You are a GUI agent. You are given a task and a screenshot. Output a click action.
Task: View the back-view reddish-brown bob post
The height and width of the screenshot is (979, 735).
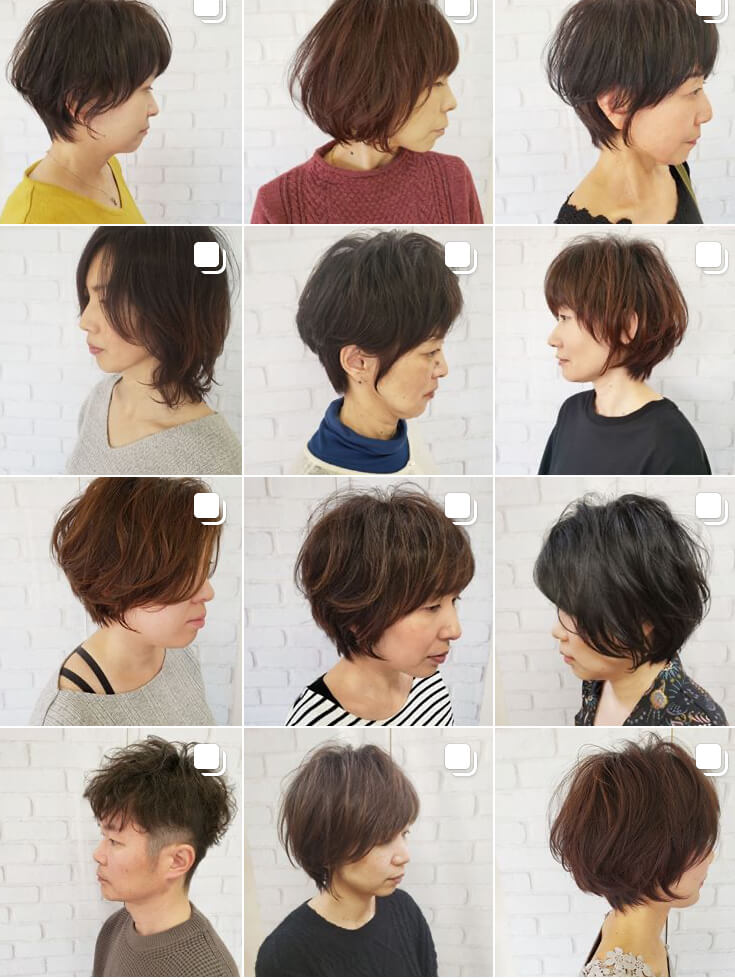click(x=615, y=853)
